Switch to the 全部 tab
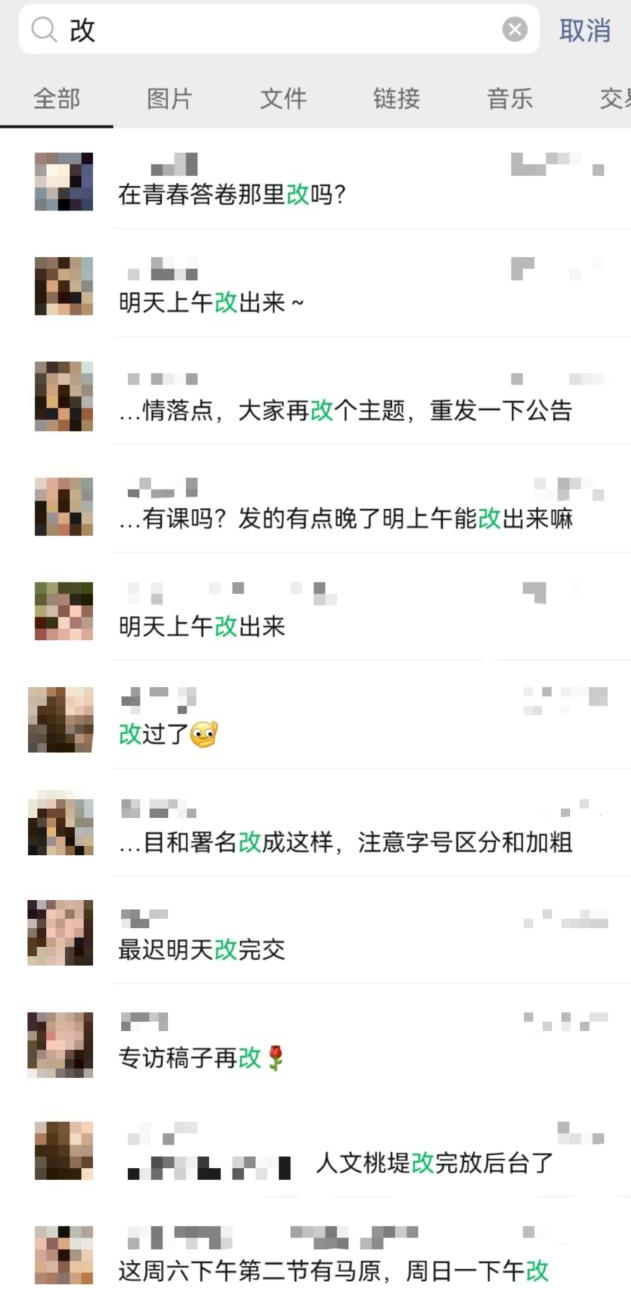The width and height of the screenshot is (631, 1299). click(x=56, y=98)
